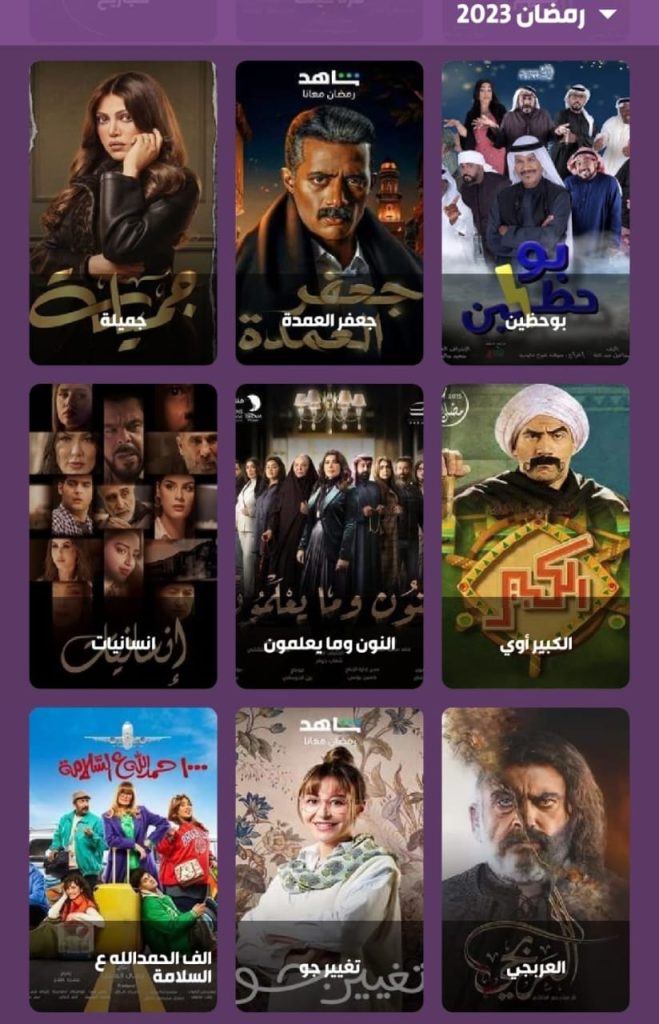Open the جعفر العمدة series card
The height and width of the screenshot is (1024, 659).
pyautogui.click(x=329, y=212)
